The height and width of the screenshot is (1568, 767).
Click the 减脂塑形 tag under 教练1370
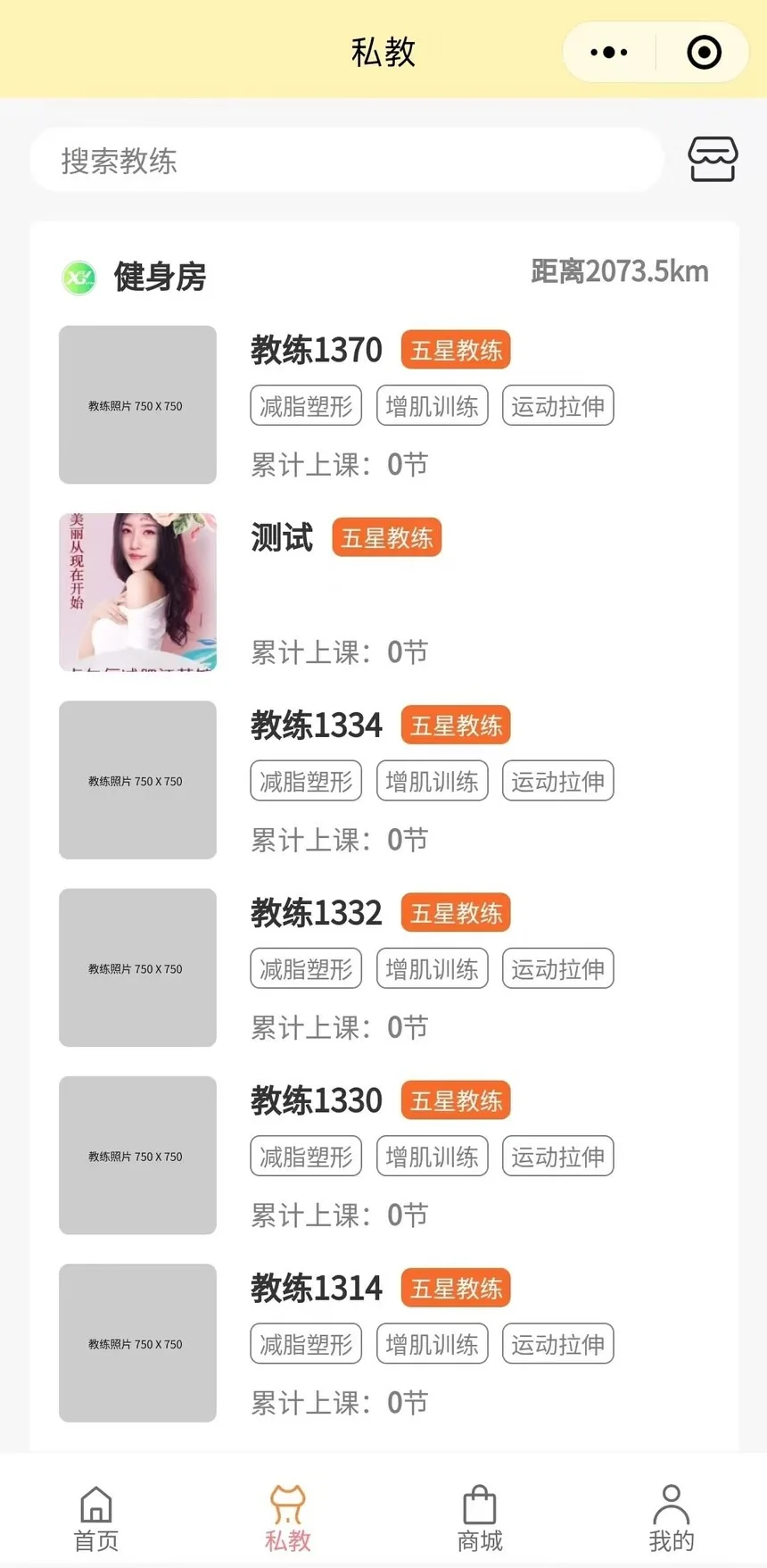[305, 406]
